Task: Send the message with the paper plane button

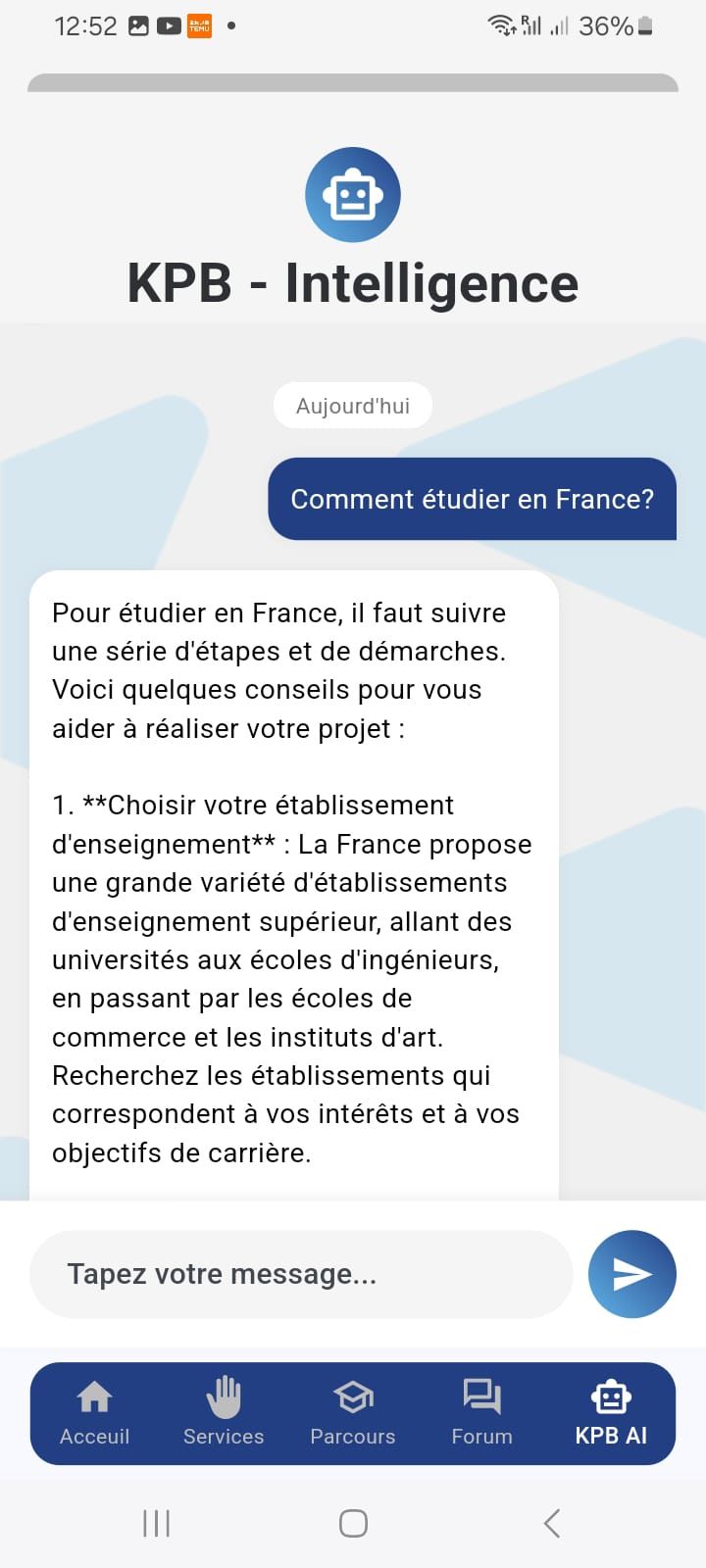Action: coord(632,1273)
